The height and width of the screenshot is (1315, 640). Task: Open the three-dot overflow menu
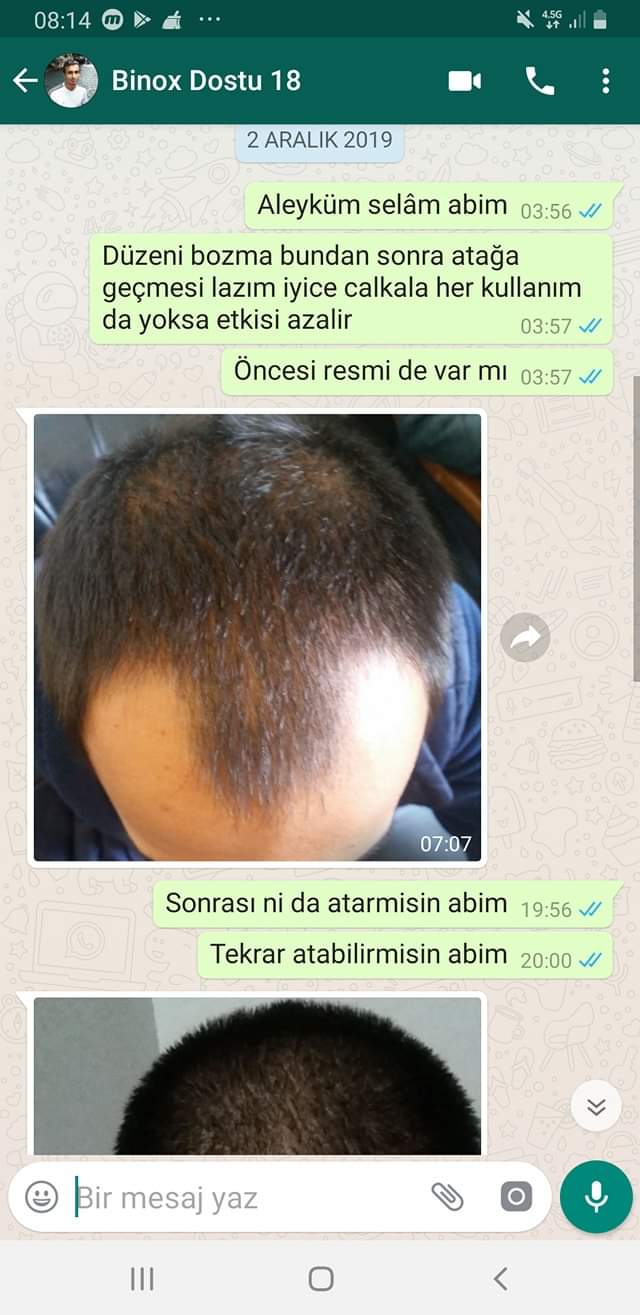click(x=605, y=81)
